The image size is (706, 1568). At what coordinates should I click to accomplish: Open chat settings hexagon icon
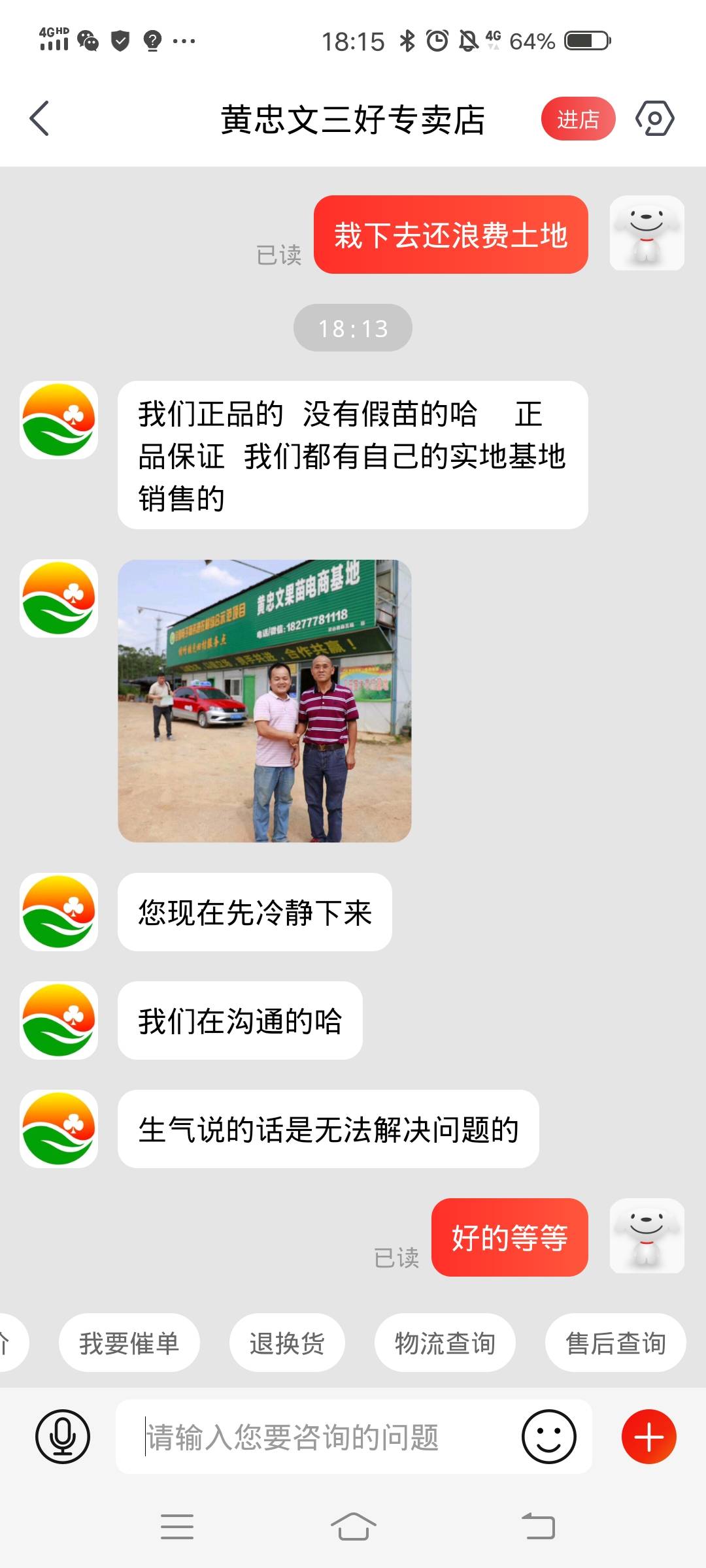(654, 119)
